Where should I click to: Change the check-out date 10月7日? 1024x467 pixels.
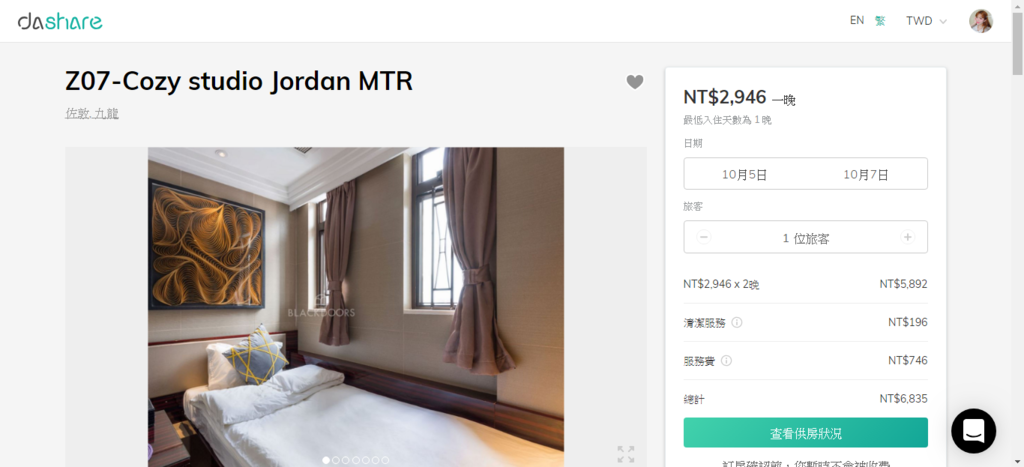click(866, 174)
